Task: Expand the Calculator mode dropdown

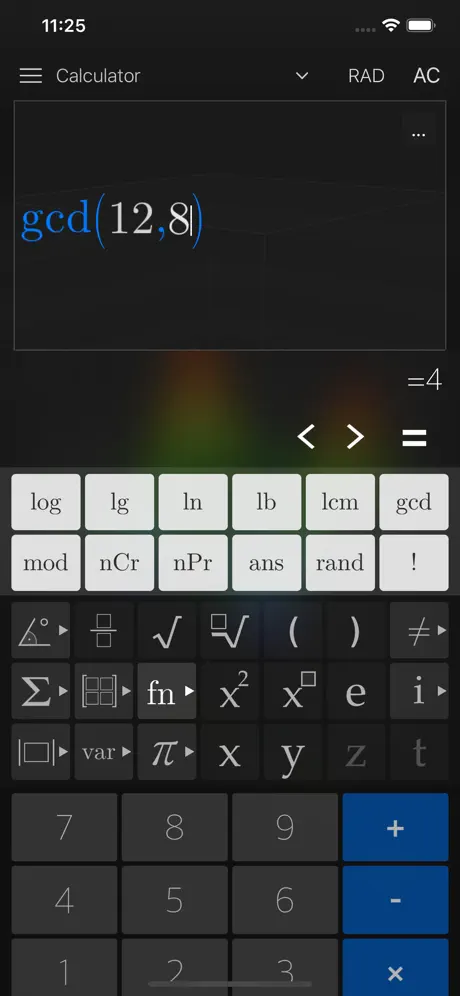Action: click(302, 76)
